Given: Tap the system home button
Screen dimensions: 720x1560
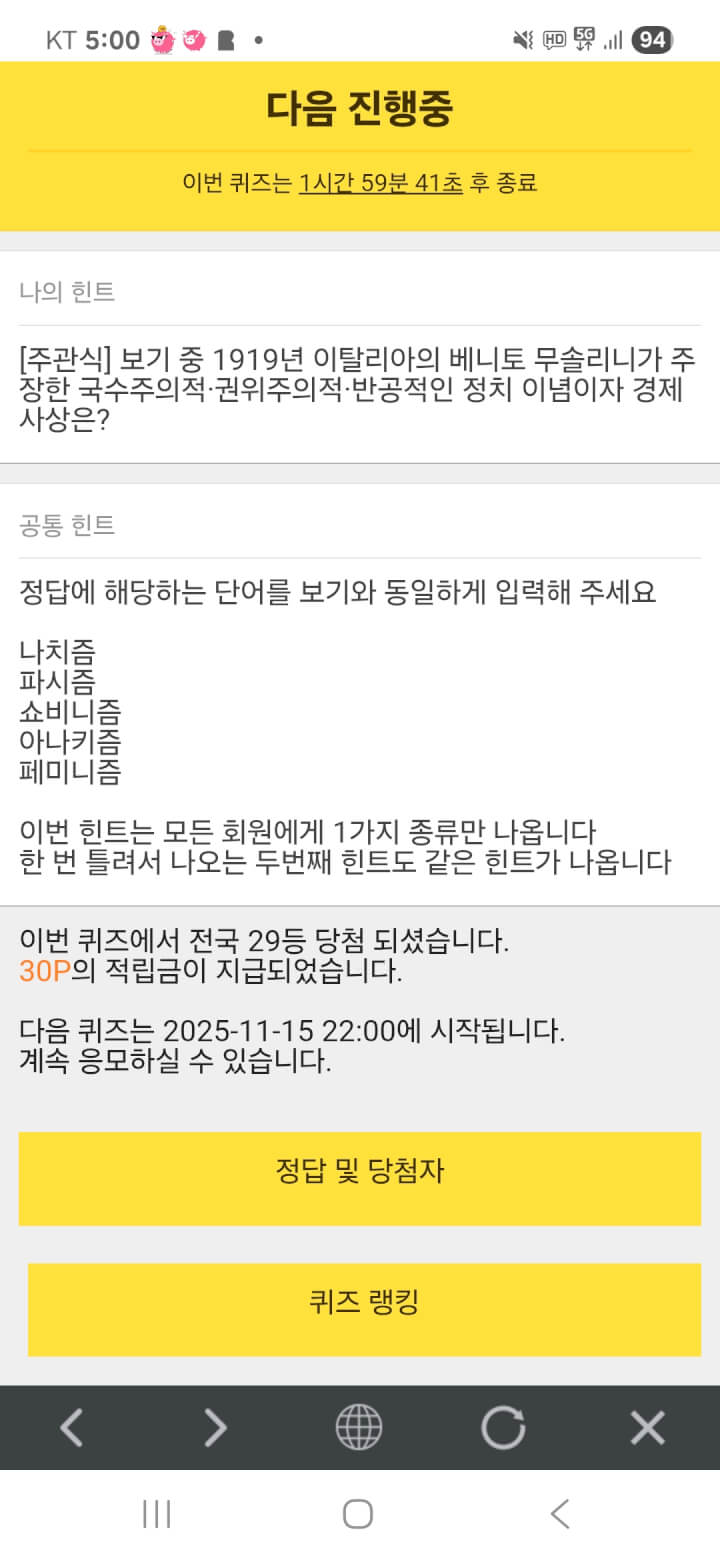Looking at the screenshot, I should pyautogui.click(x=358, y=1513).
